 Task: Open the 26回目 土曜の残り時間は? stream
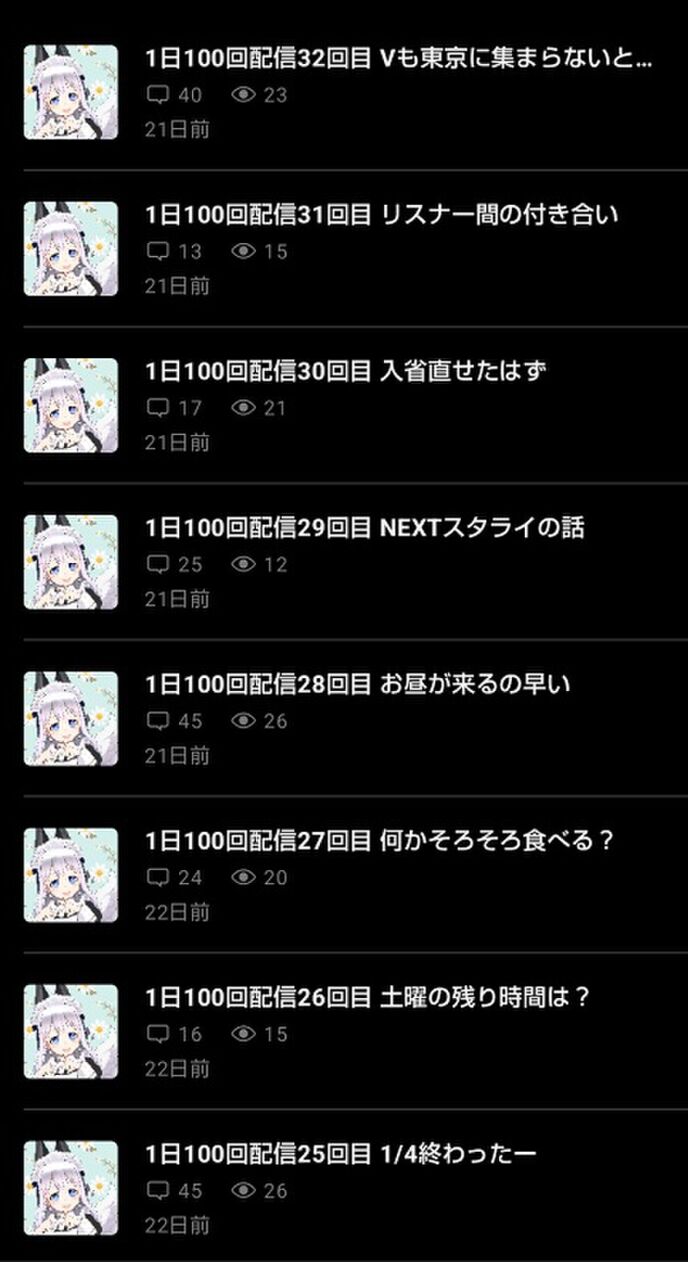pos(368,998)
